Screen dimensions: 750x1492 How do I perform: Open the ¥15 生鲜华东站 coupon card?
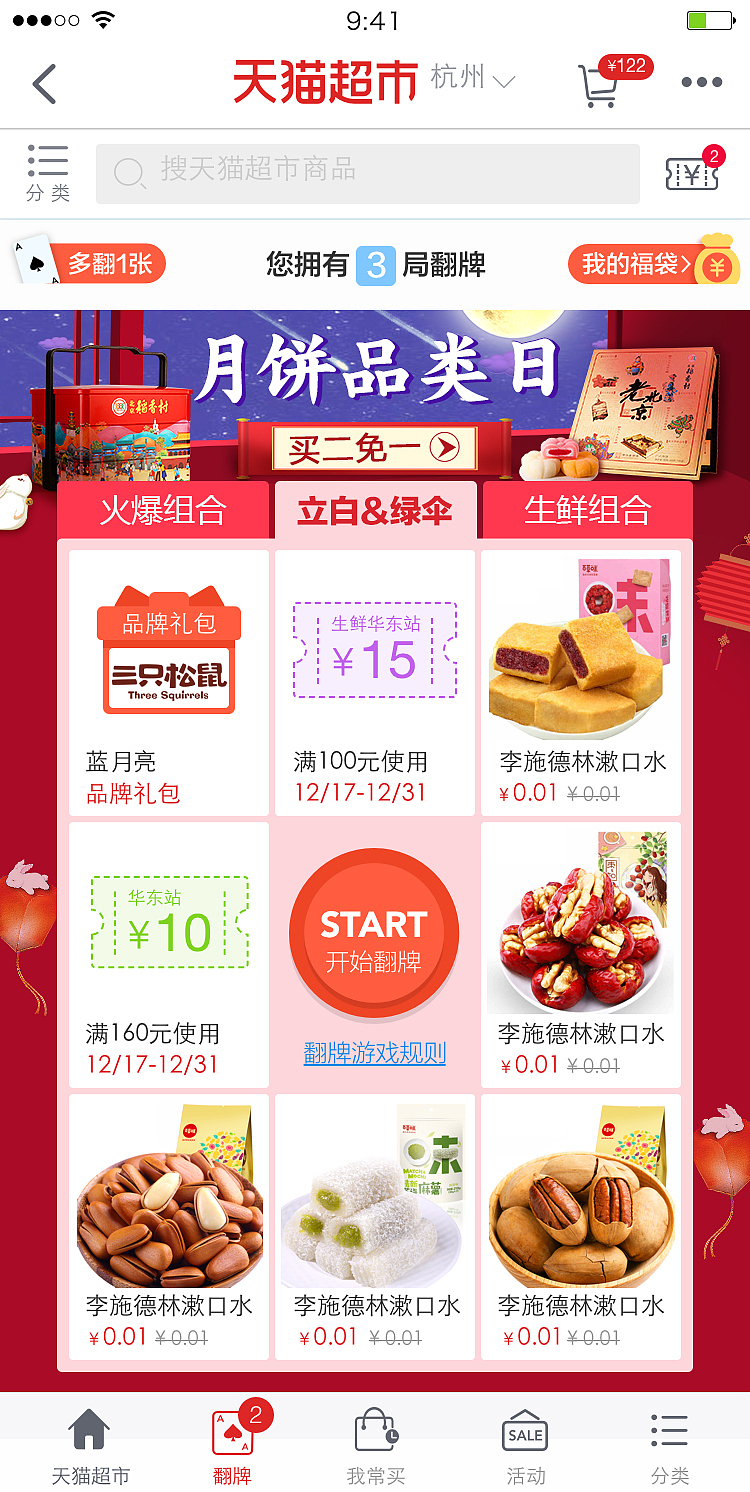[x=374, y=682]
